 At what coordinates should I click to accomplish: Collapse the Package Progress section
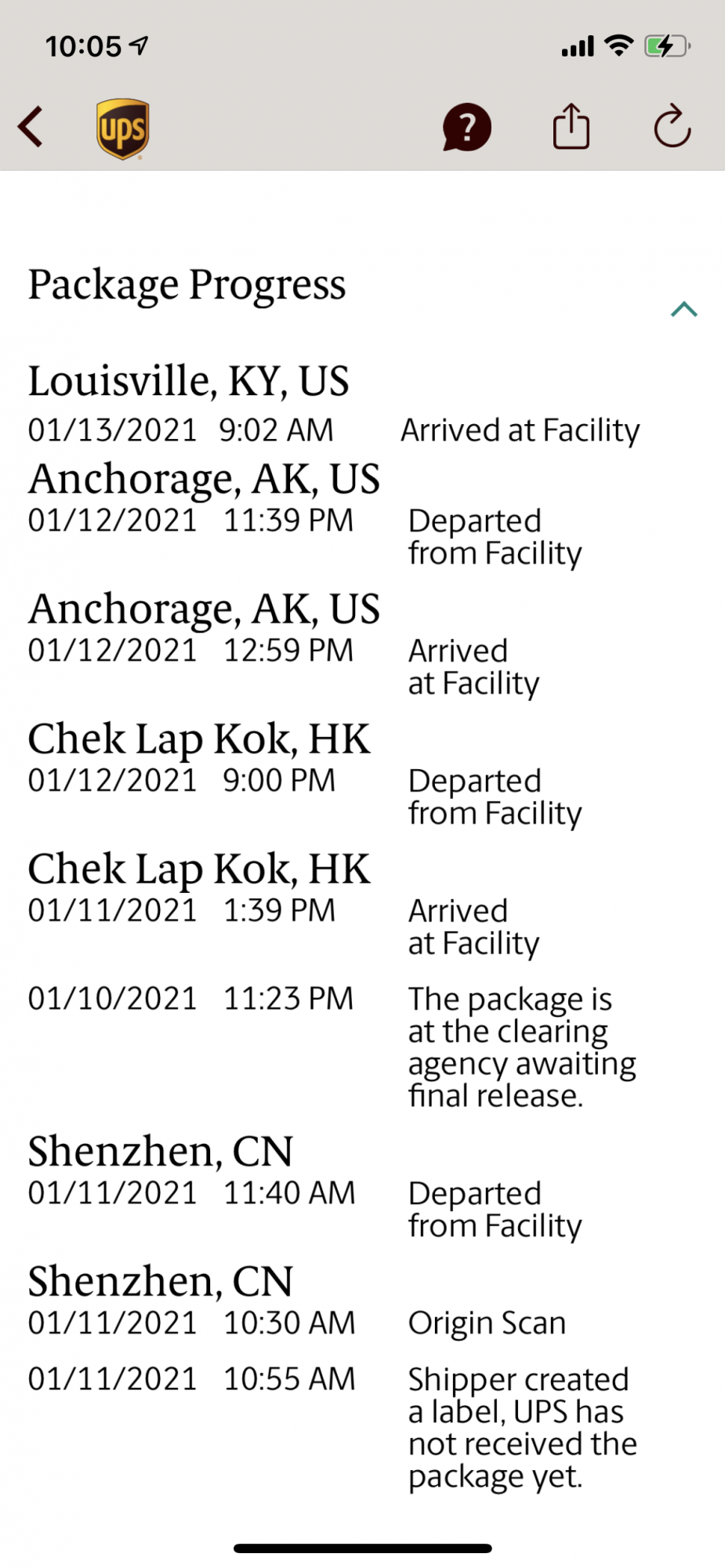click(683, 310)
